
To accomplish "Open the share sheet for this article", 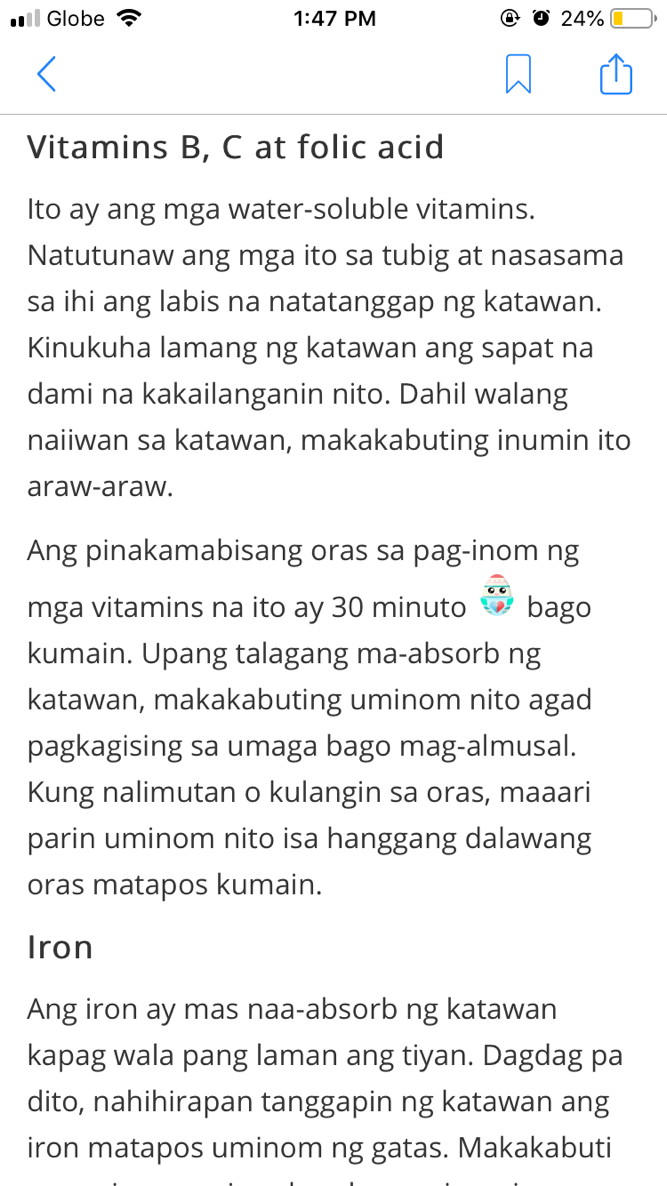I will pos(616,73).
